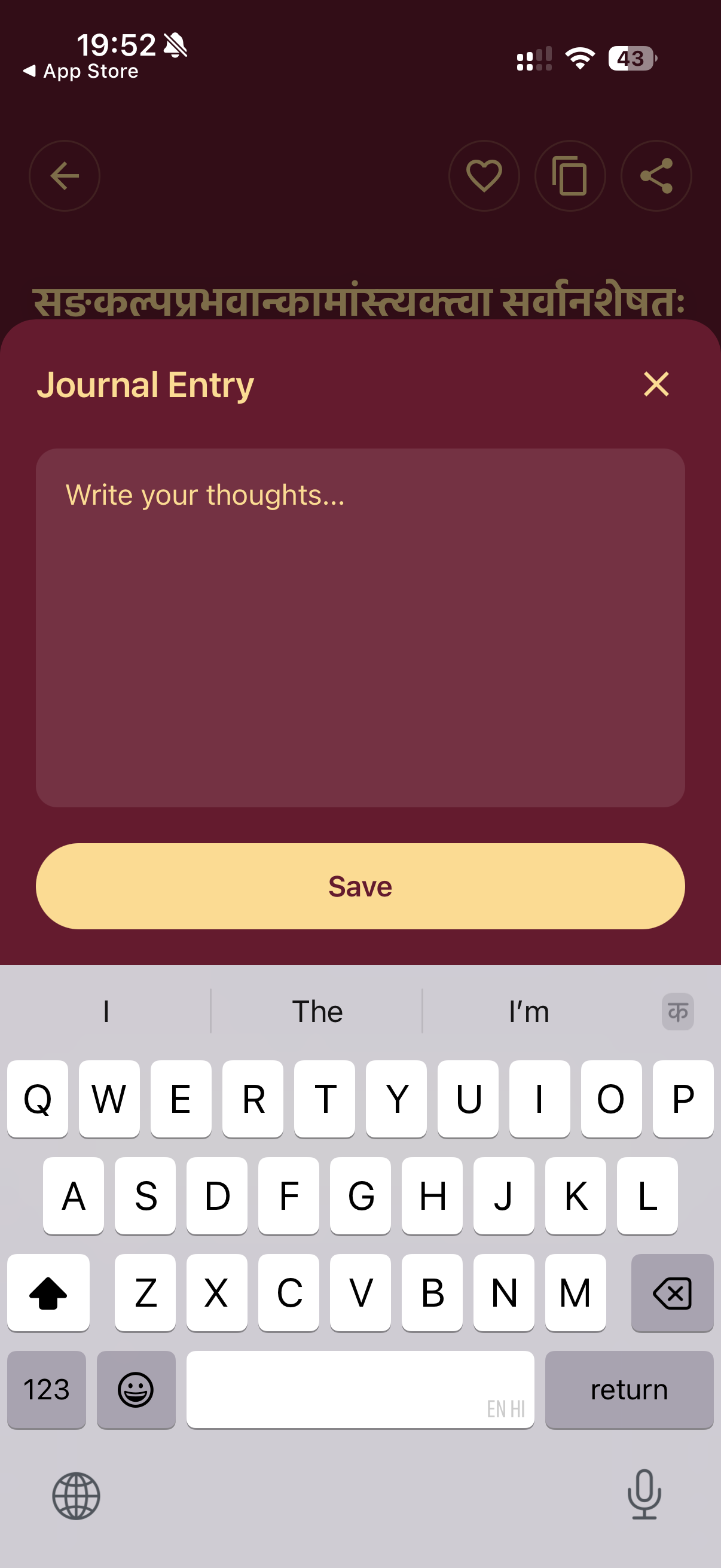
Task: Save the journal entry
Action: point(360,886)
